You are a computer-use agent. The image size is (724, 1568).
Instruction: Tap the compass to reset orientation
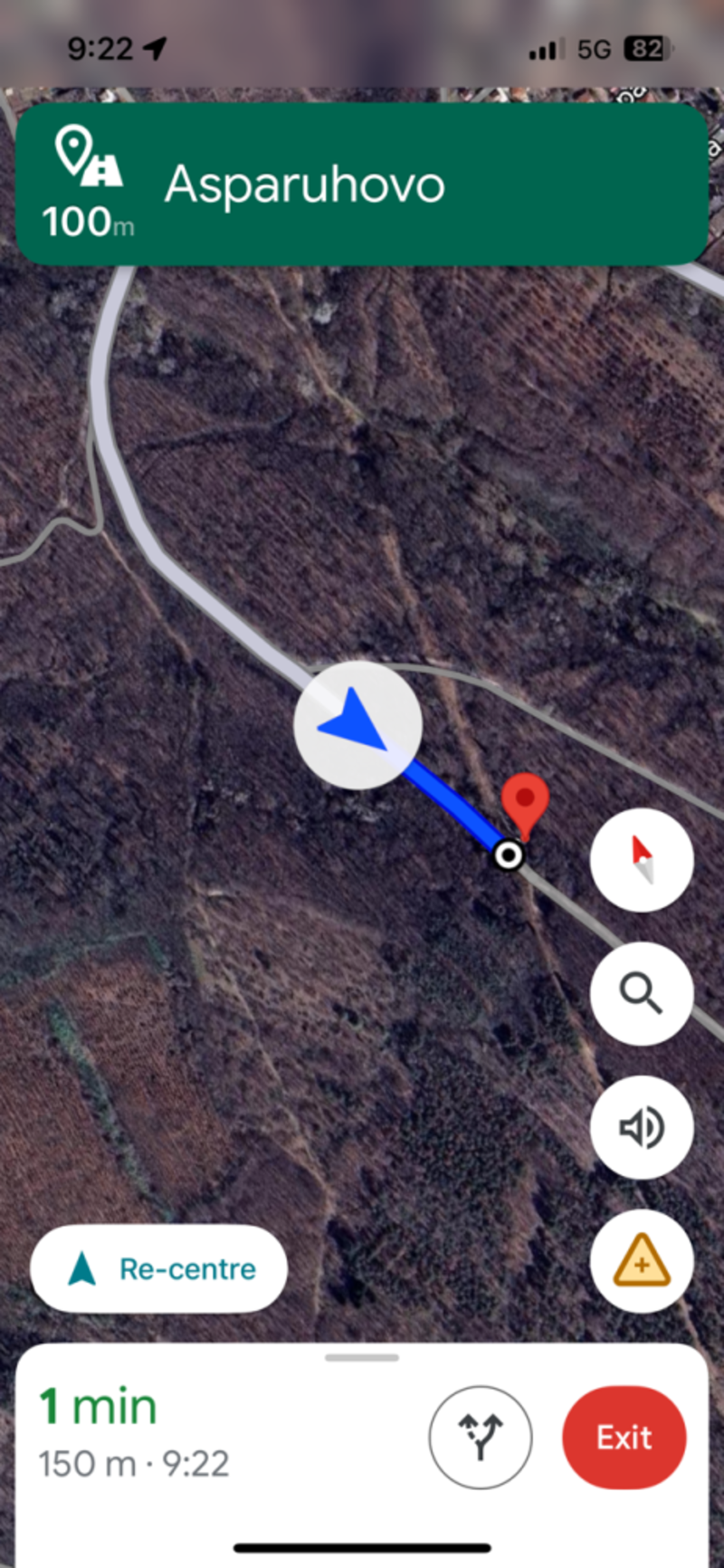tap(642, 860)
